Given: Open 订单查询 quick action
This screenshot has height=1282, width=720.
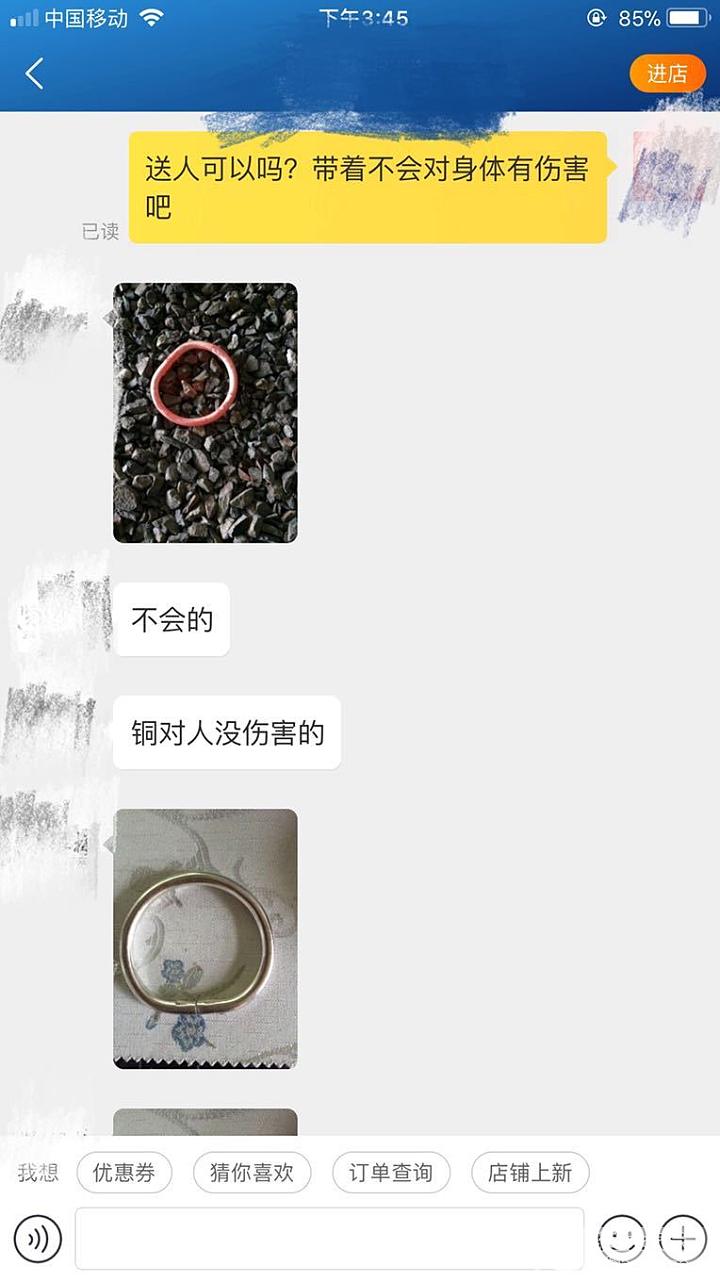Looking at the screenshot, I should (x=390, y=1173).
